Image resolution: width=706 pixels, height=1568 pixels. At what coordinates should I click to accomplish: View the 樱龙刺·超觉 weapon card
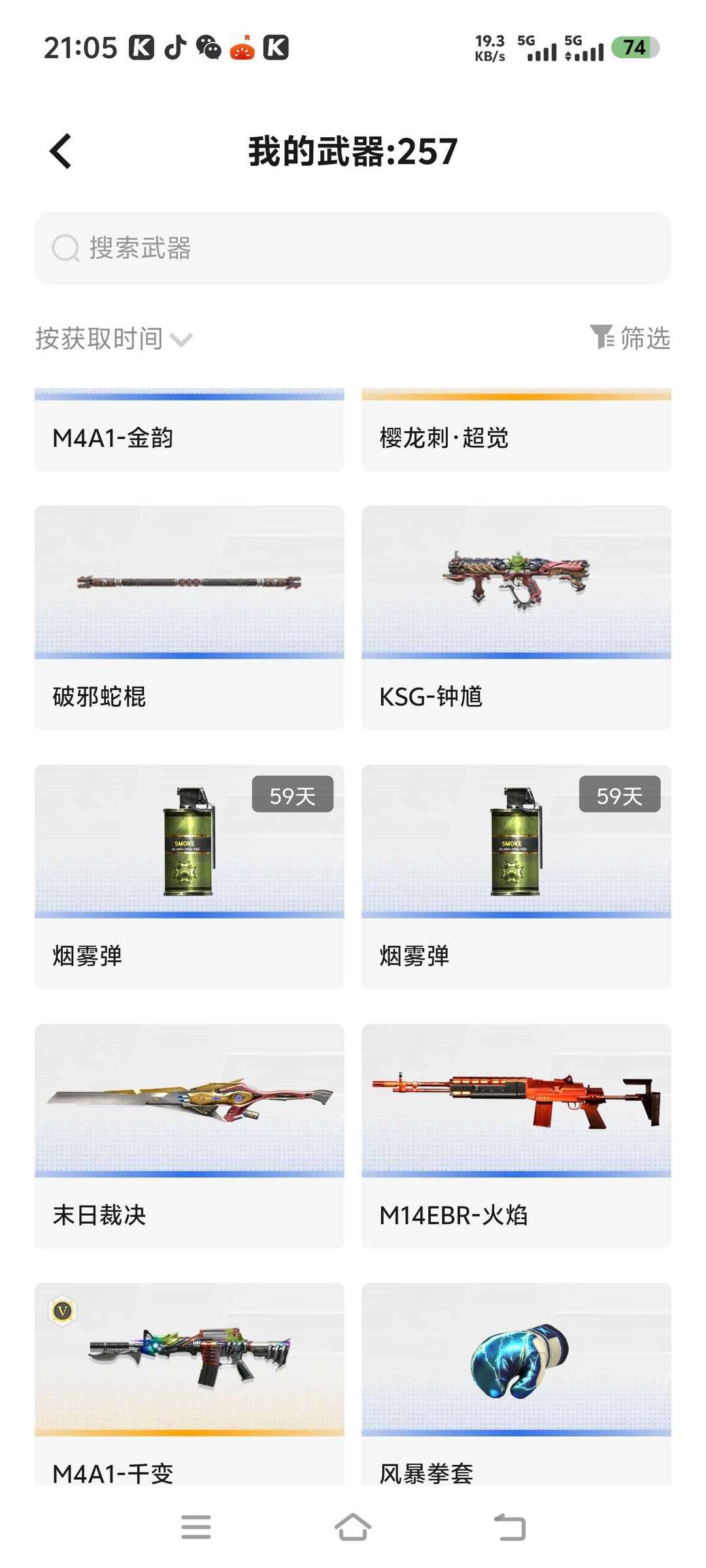click(x=516, y=433)
